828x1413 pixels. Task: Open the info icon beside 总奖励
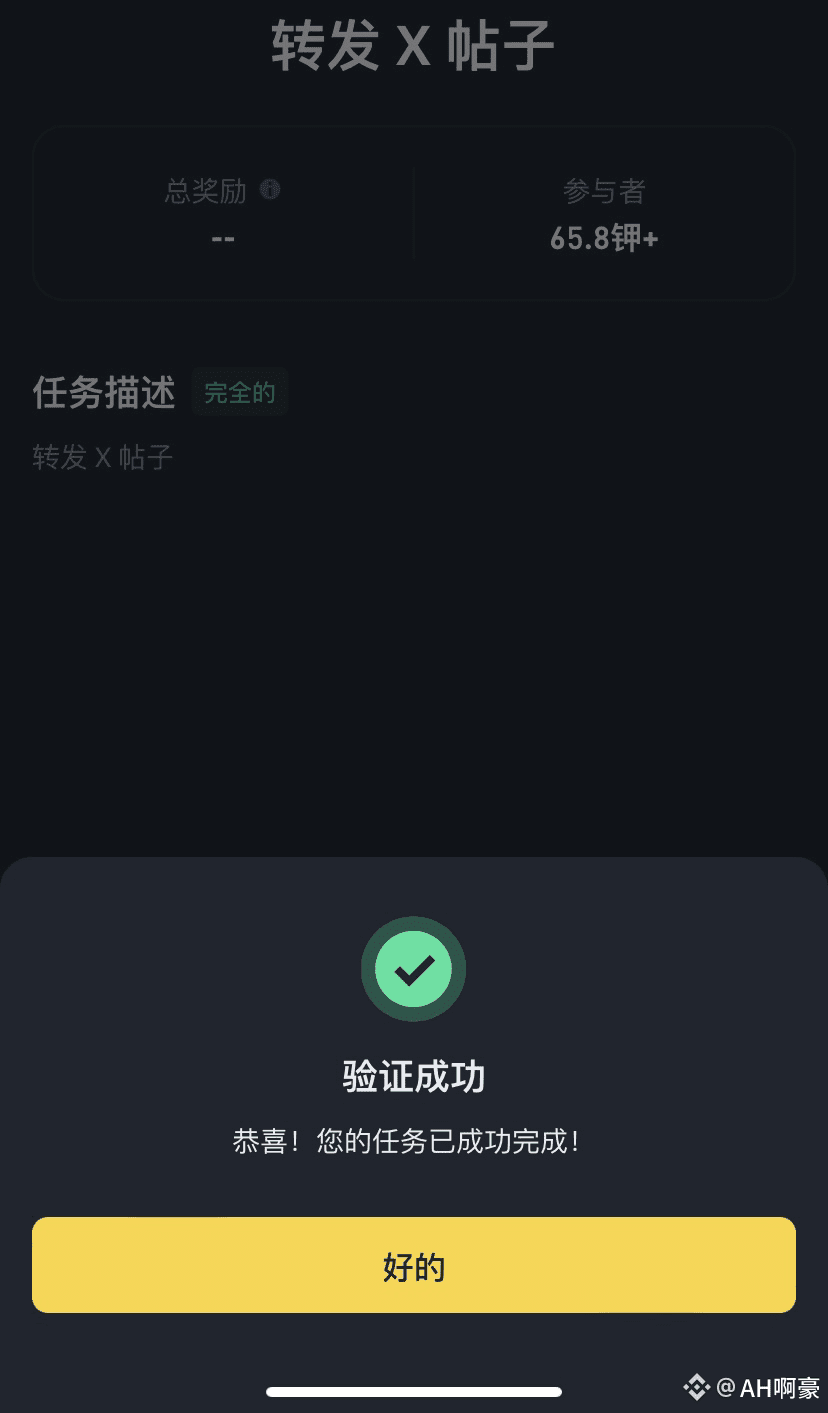270,189
